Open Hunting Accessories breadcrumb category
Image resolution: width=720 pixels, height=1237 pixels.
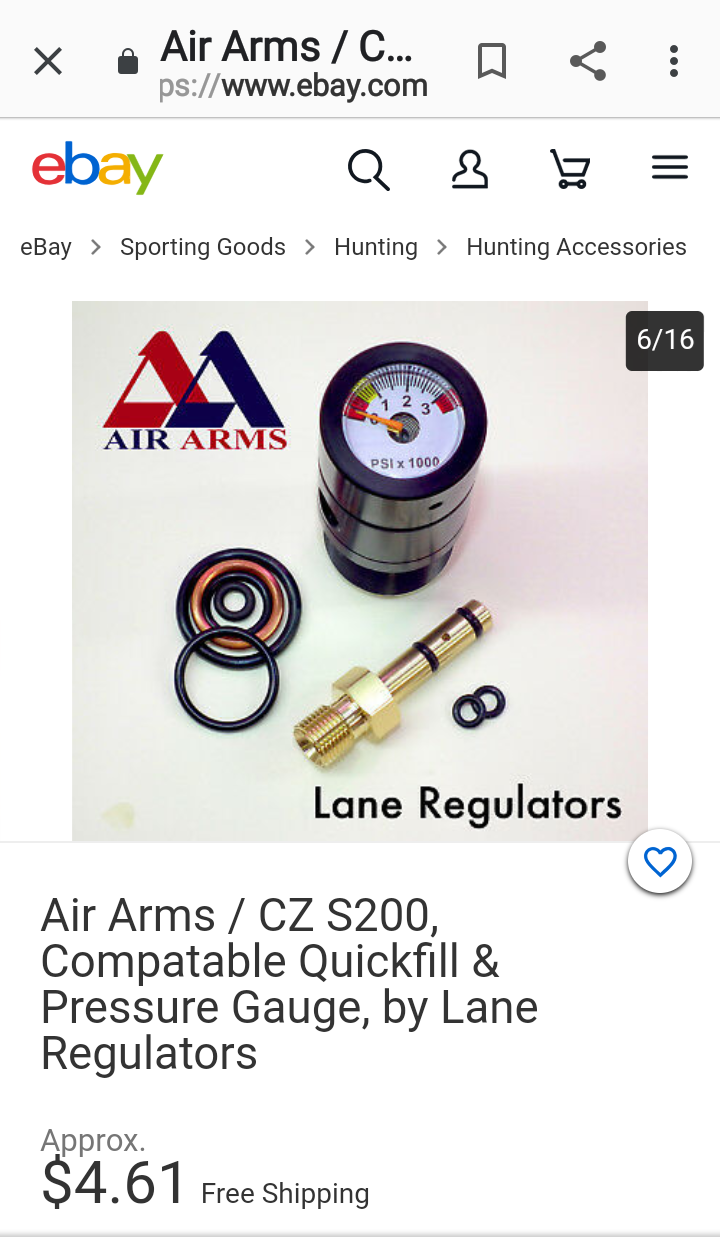[x=576, y=247]
